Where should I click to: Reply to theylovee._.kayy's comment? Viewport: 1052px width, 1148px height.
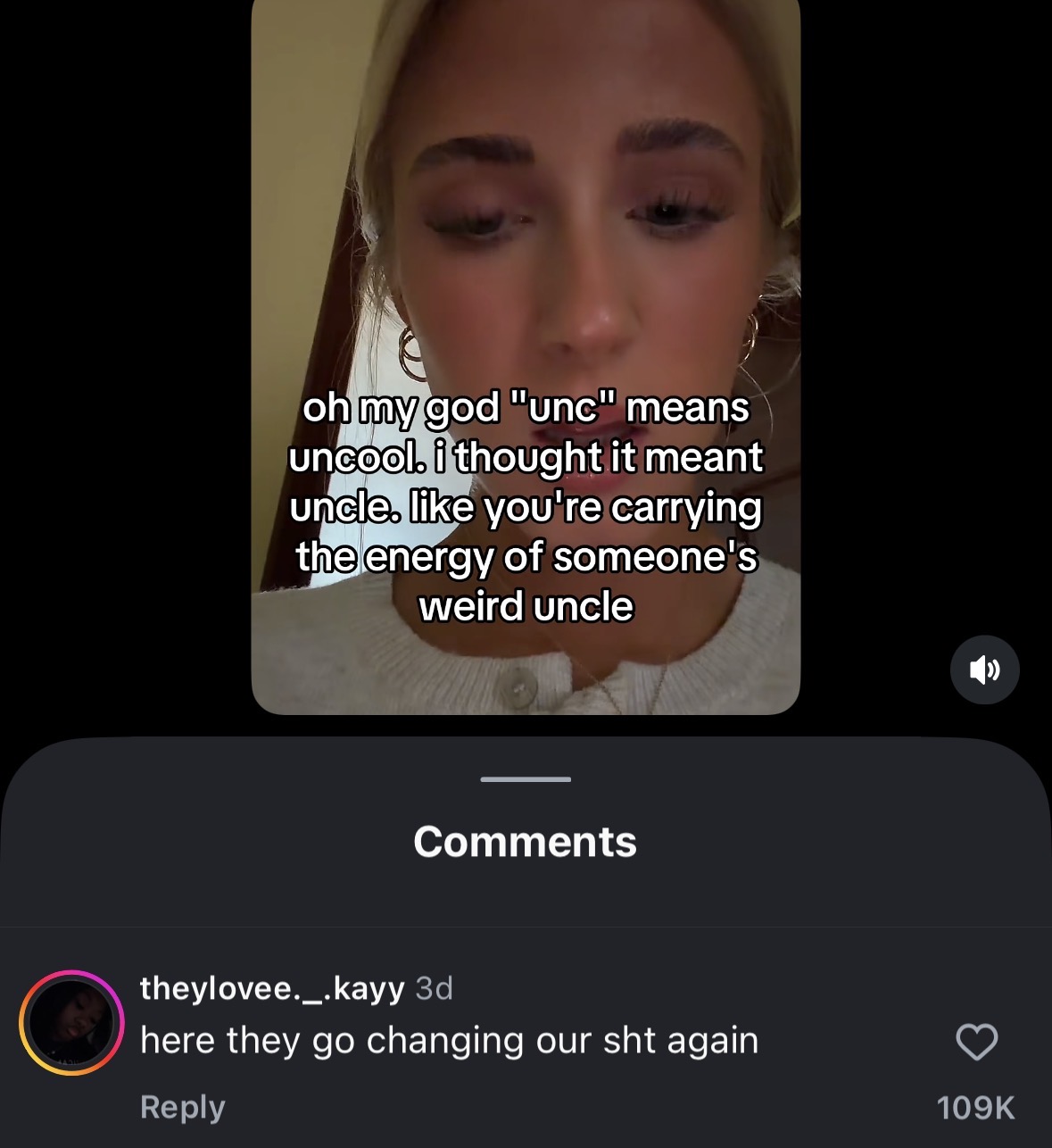tap(182, 1107)
